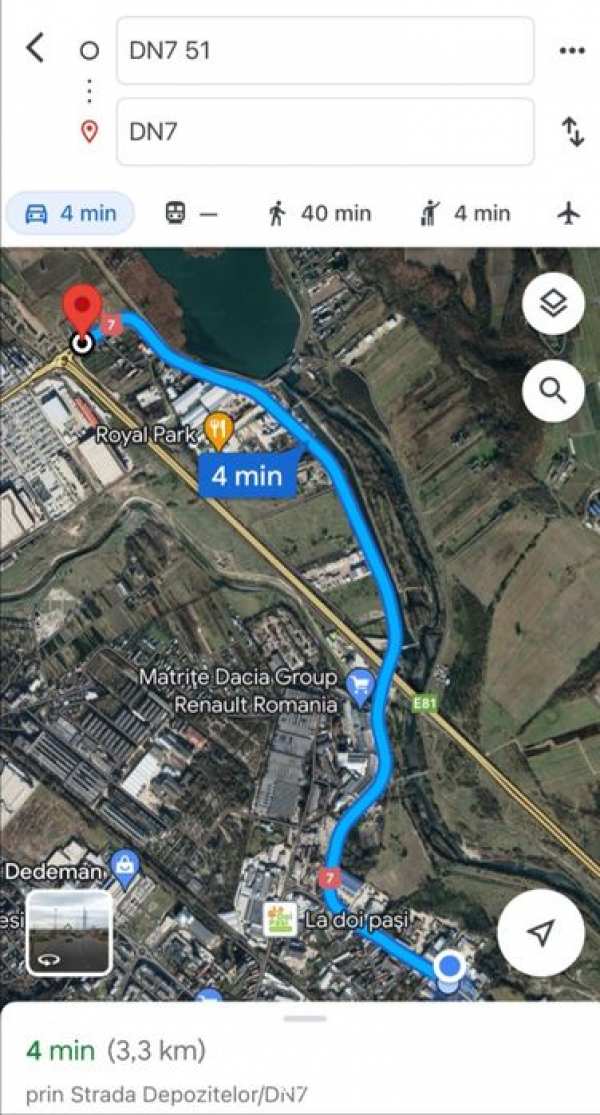The height and width of the screenshot is (1115, 600).
Task: Switch to flight travel mode
Action: pyautogui.click(x=569, y=213)
